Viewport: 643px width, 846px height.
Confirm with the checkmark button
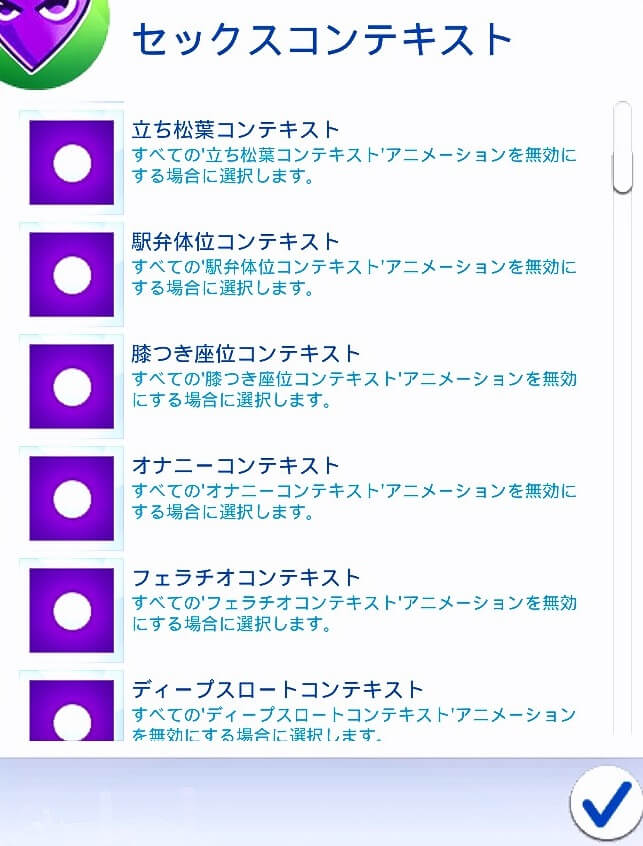coord(605,802)
